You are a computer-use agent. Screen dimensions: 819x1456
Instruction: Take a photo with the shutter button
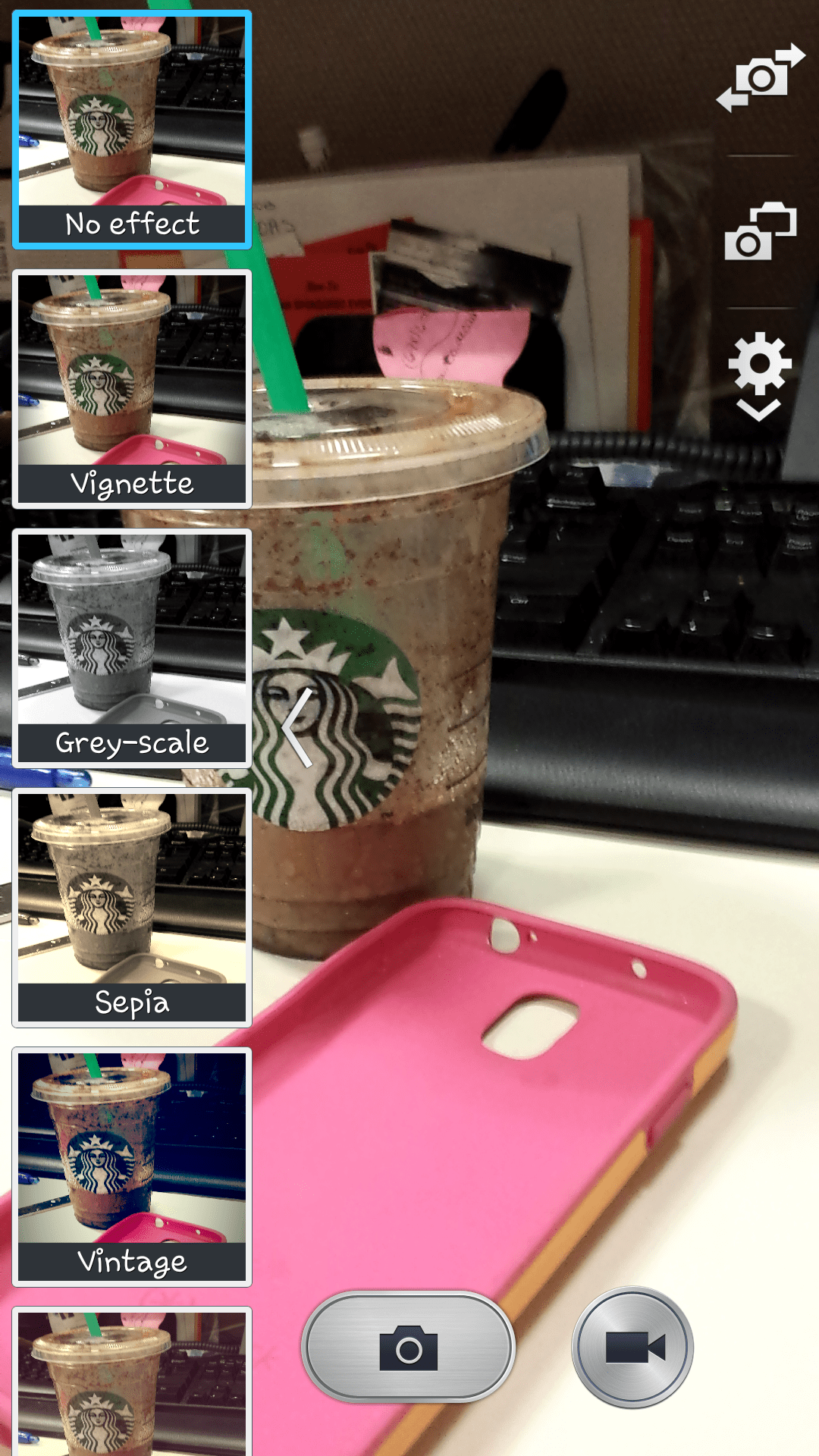[x=409, y=1348]
